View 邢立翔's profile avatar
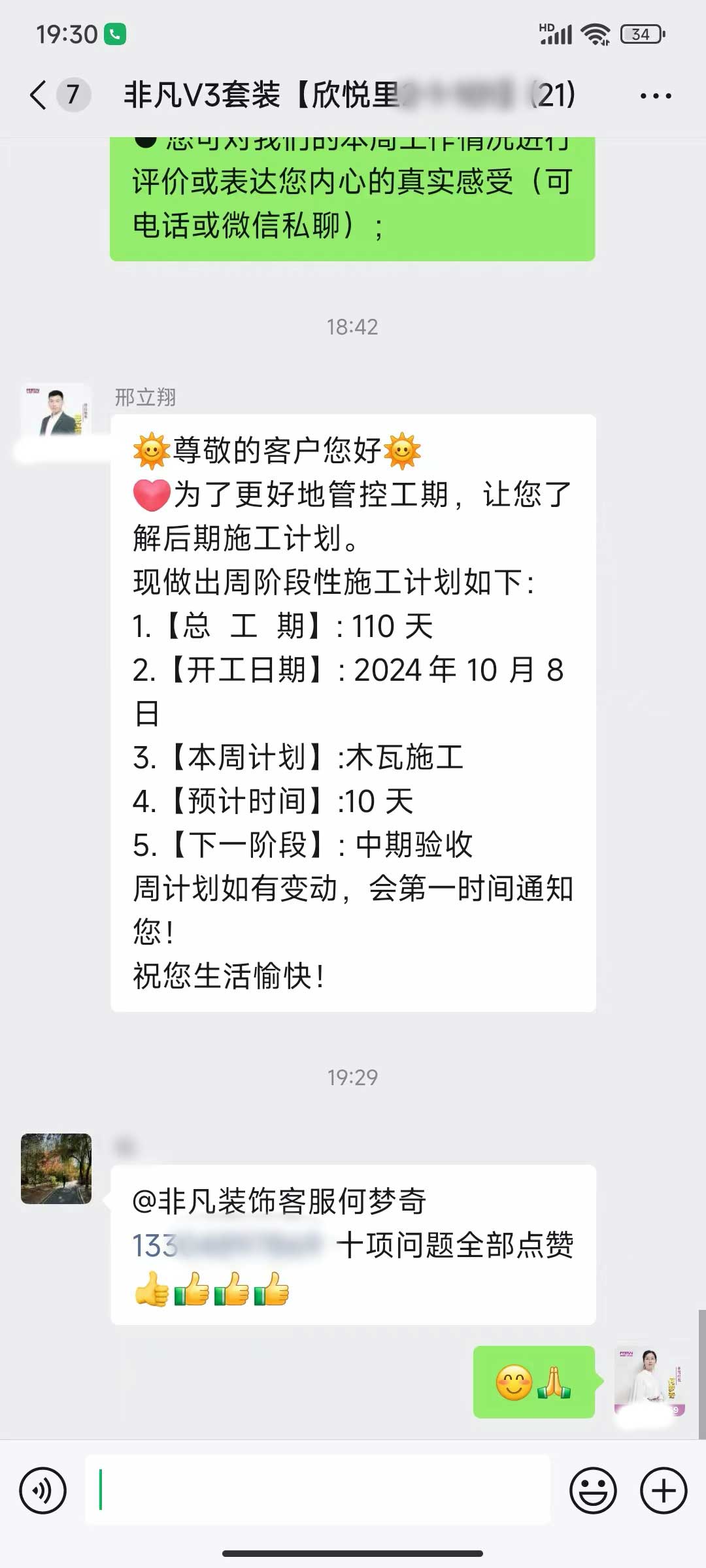 pos(56,413)
